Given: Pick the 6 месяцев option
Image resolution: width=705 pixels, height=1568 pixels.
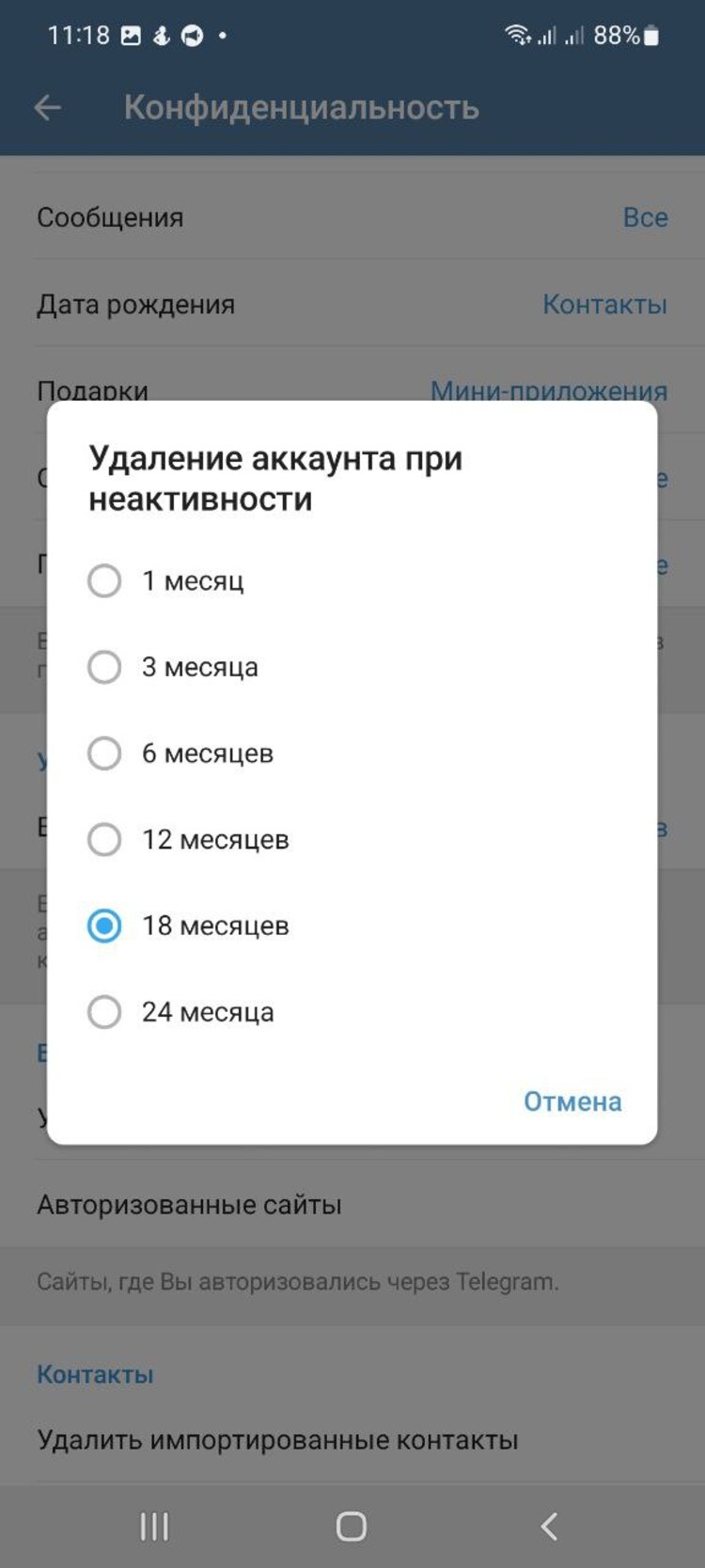Looking at the screenshot, I should tap(104, 753).
